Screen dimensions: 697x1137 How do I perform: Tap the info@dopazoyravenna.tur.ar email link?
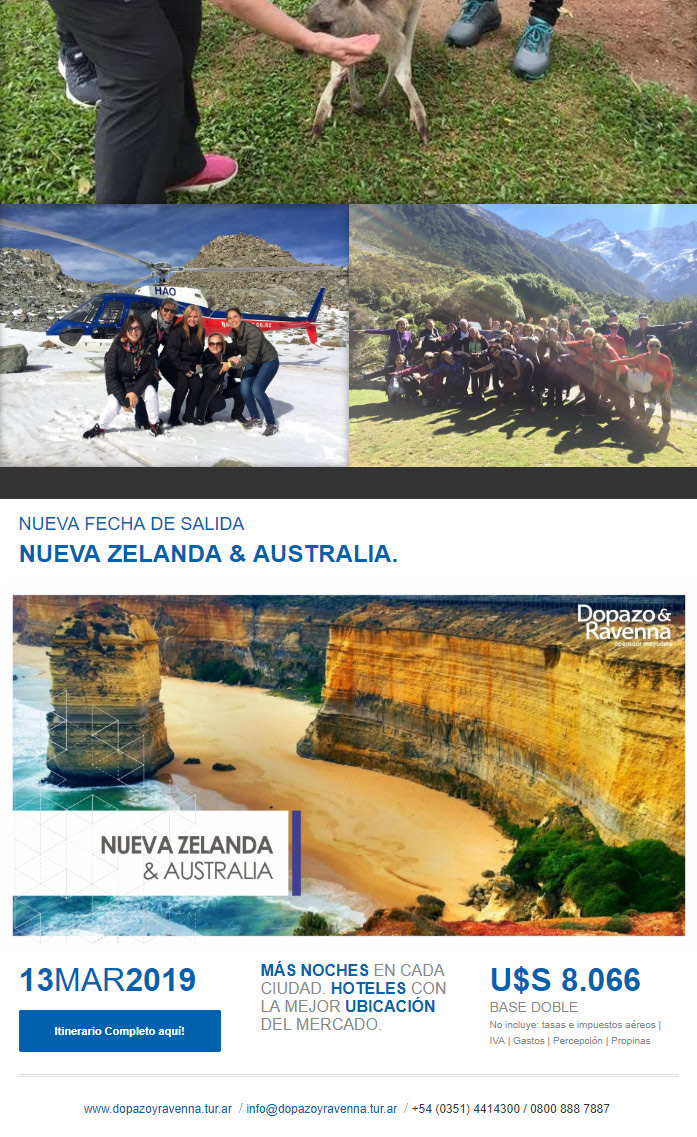pos(321,1109)
